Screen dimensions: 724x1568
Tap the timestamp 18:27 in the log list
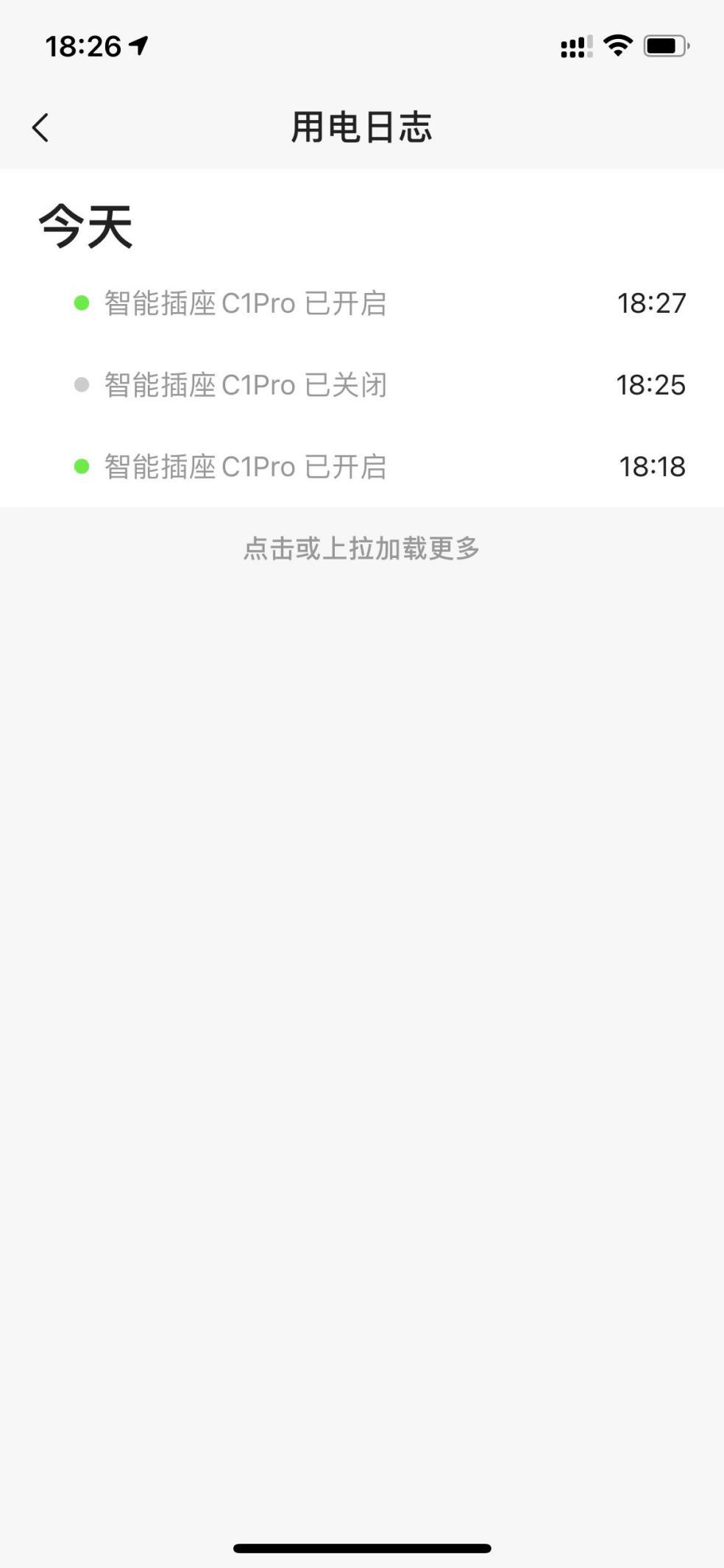point(650,303)
